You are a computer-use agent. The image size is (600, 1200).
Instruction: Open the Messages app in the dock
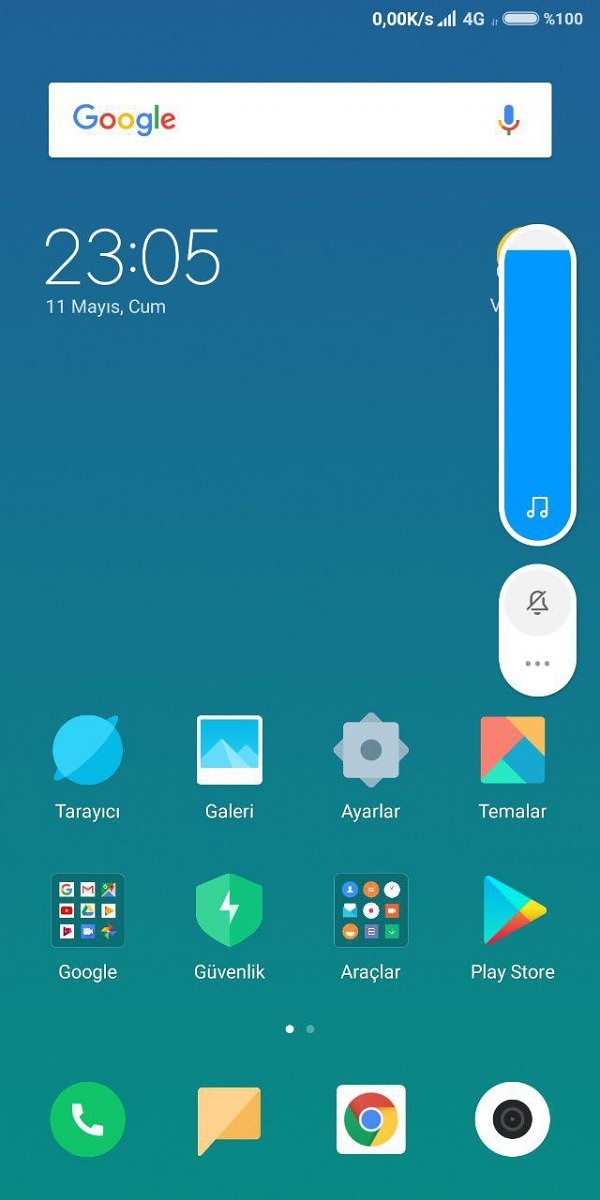point(229,1120)
